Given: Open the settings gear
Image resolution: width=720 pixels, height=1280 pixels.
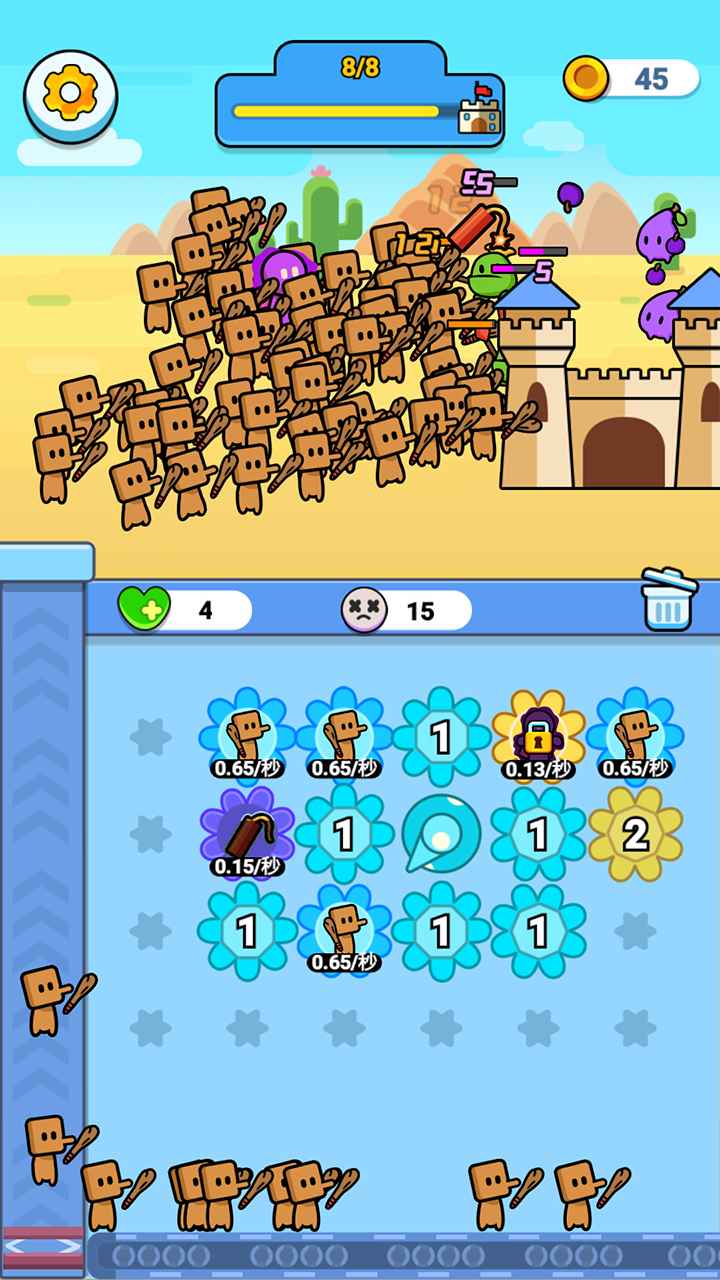Looking at the screenshot, I should coord(70,95).
